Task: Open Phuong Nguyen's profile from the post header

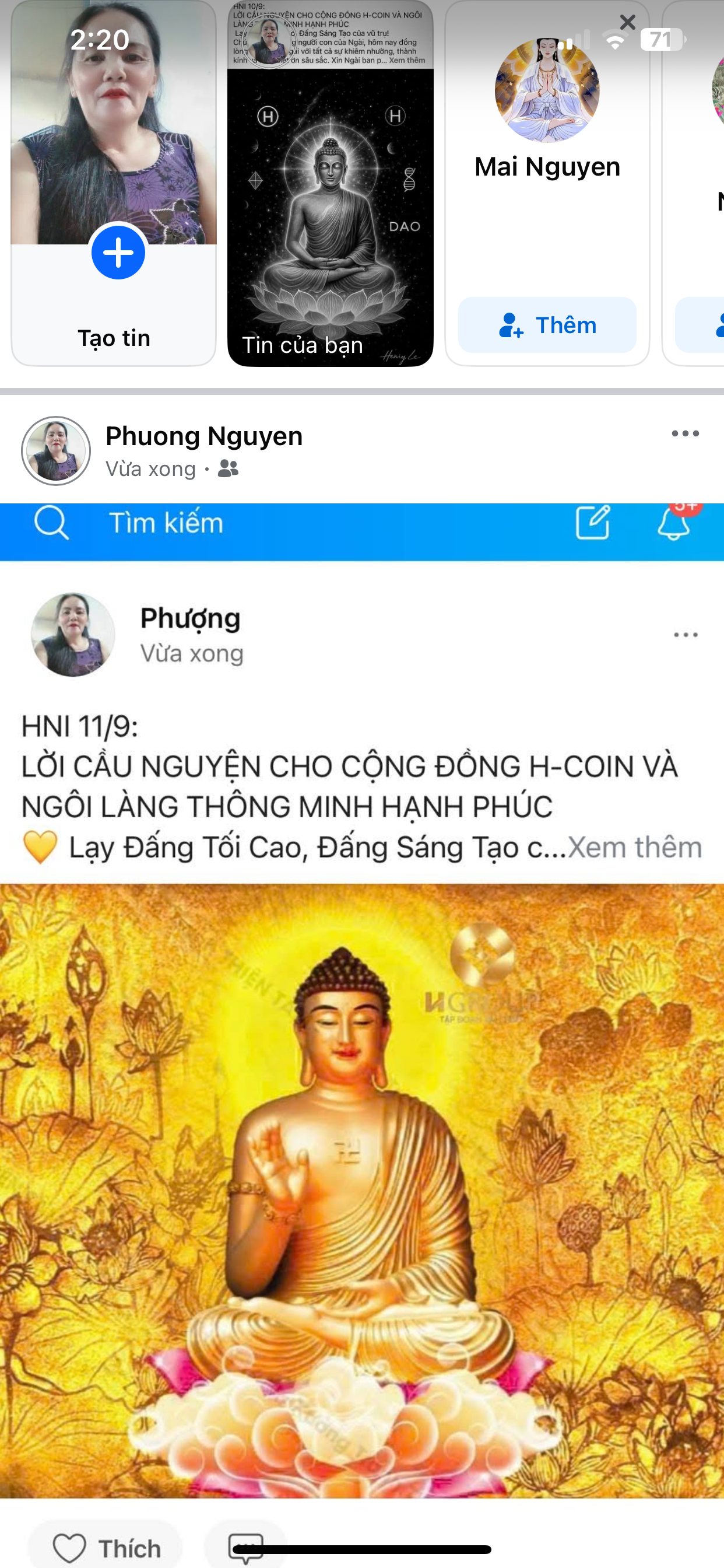Action: tap(204, 436)
